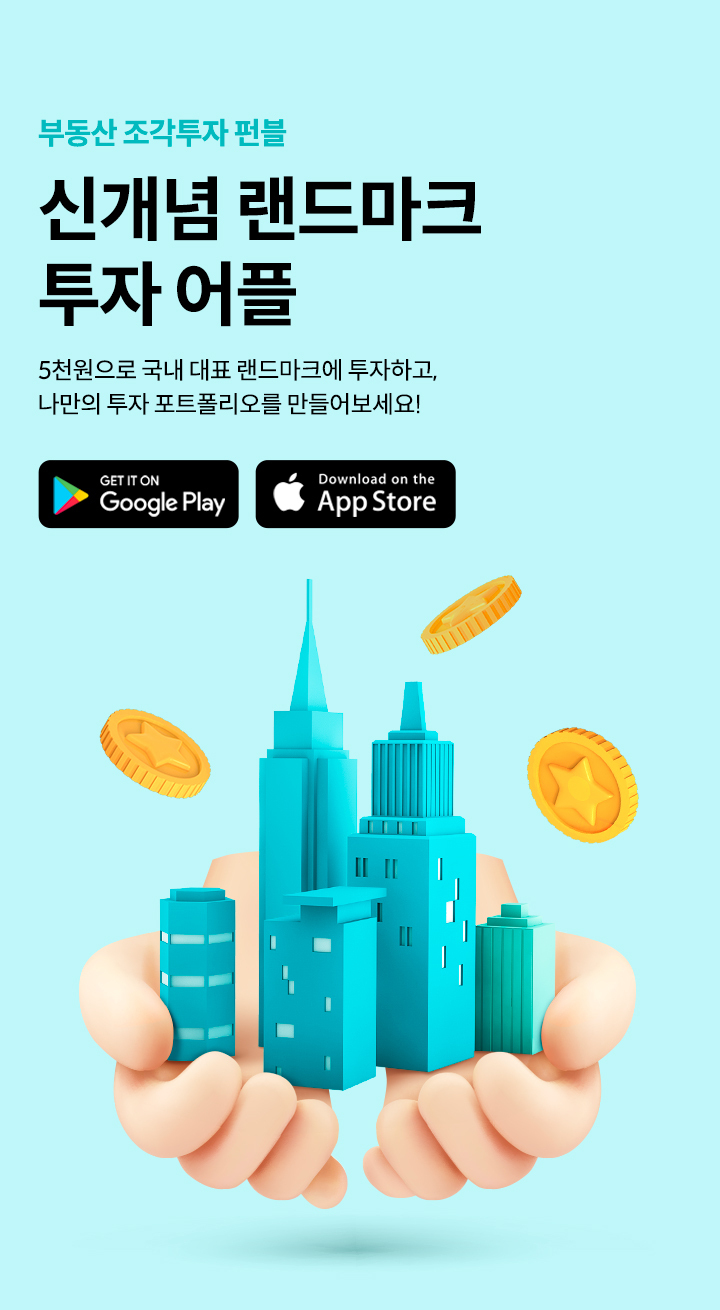Open the Google Play download badge

[x=138, y=494]
